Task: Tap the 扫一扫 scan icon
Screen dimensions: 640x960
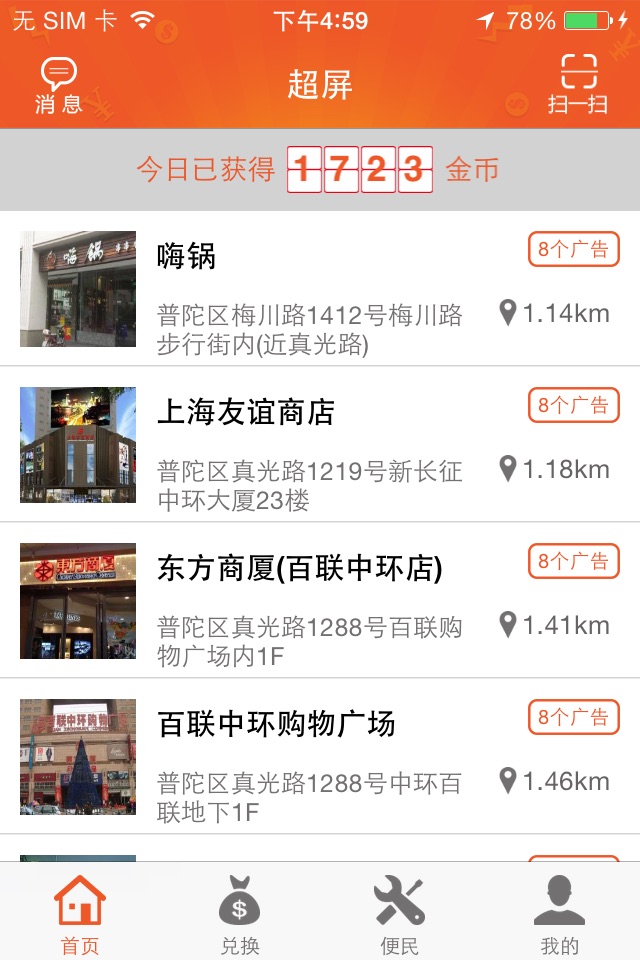Action: point(578,85)
